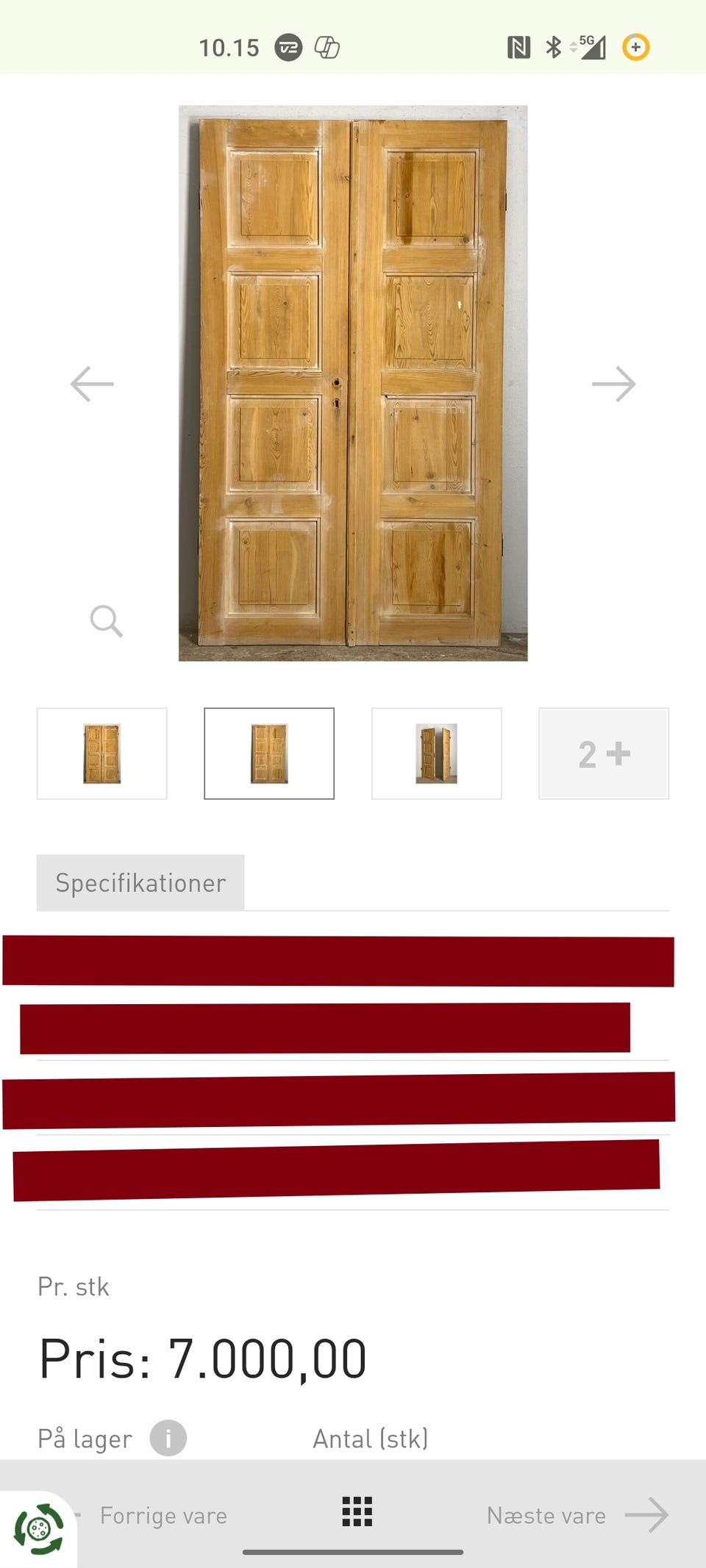The height and width of the screenshot is (1568, 706).
Task: Tap the TV2 icon in the status bar
Action: pos(289,46)
